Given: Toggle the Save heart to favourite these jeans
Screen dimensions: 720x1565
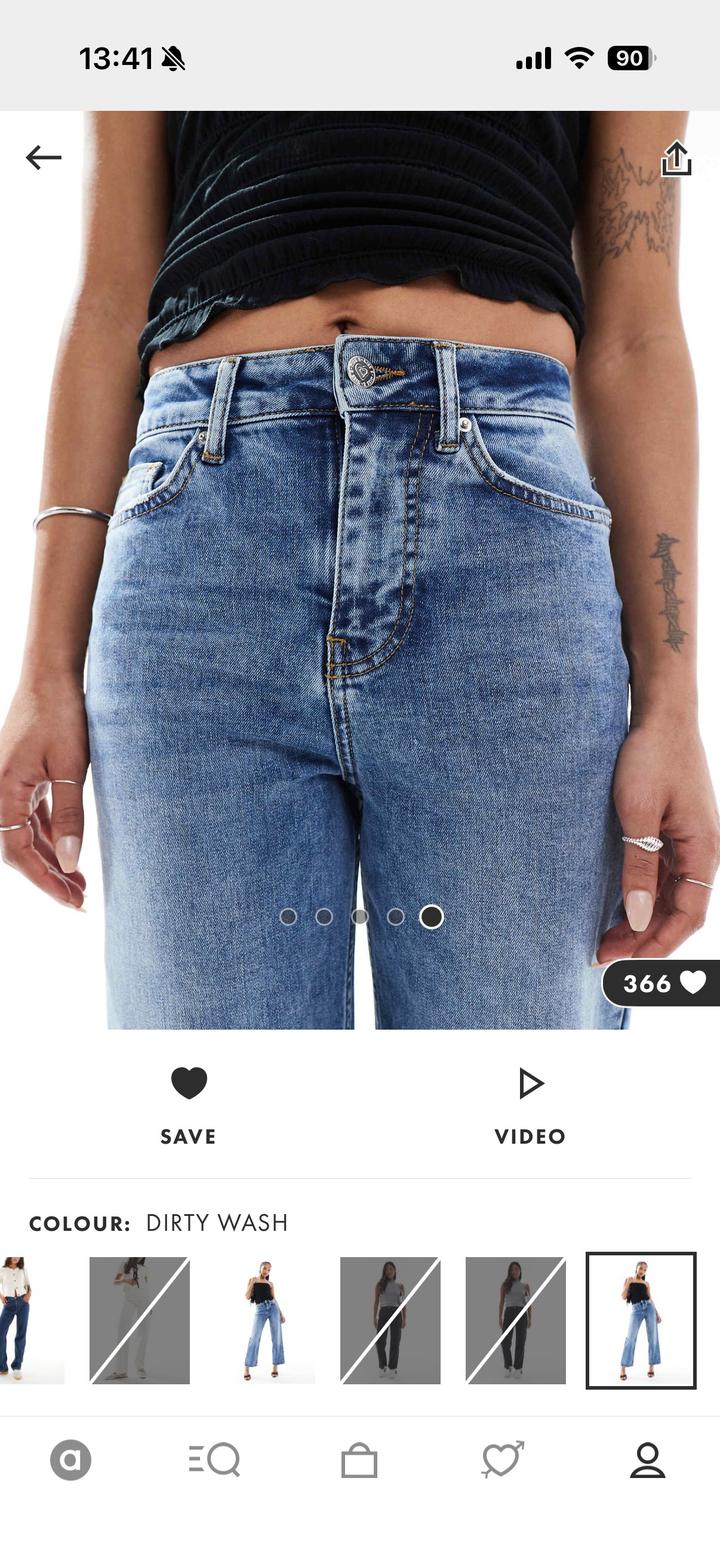Looking at the screenshot, I should tap(187, 1082).
